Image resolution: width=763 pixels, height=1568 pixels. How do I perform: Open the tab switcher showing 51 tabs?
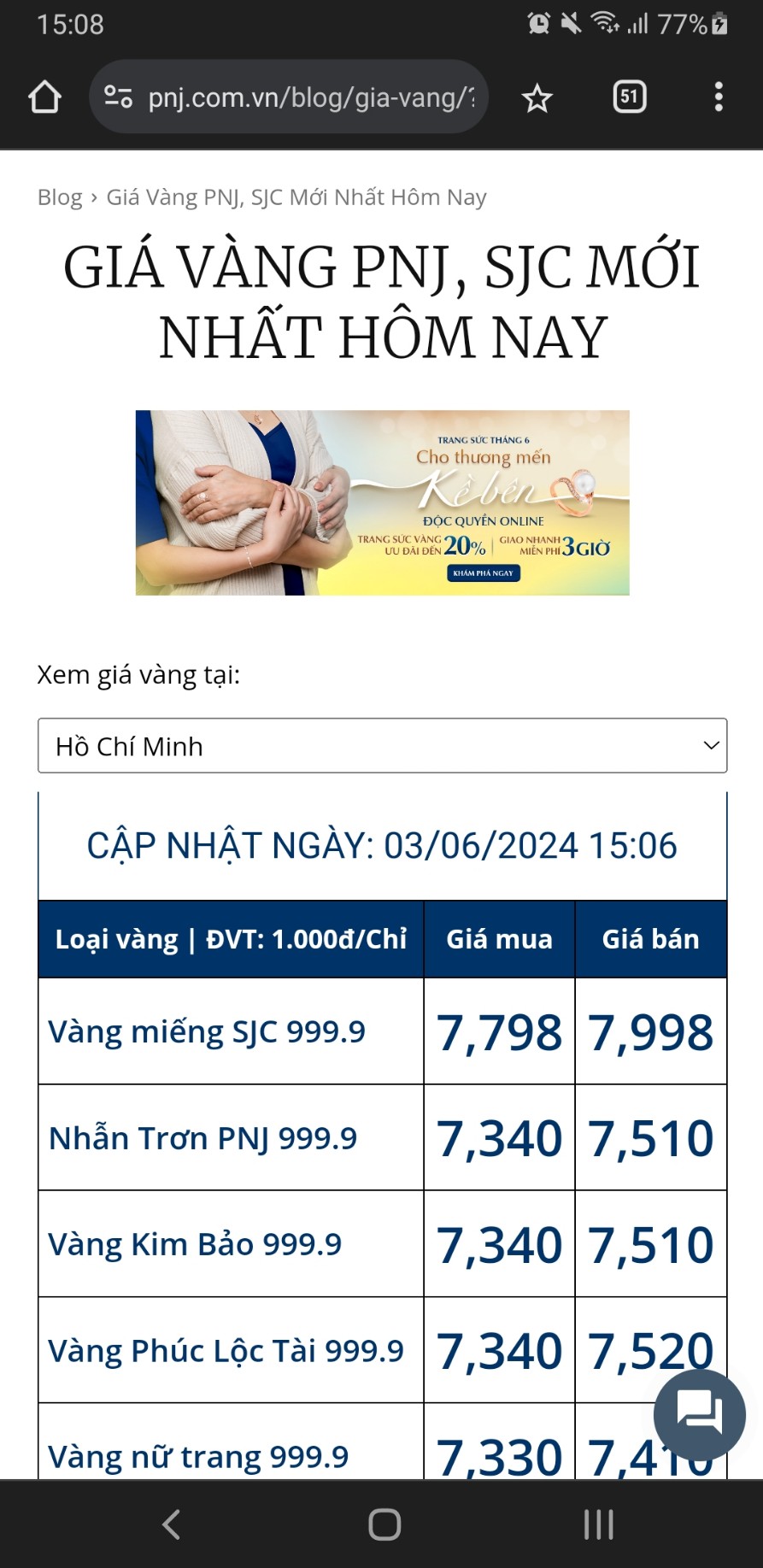pyautogui.click(x=629, y=97)
